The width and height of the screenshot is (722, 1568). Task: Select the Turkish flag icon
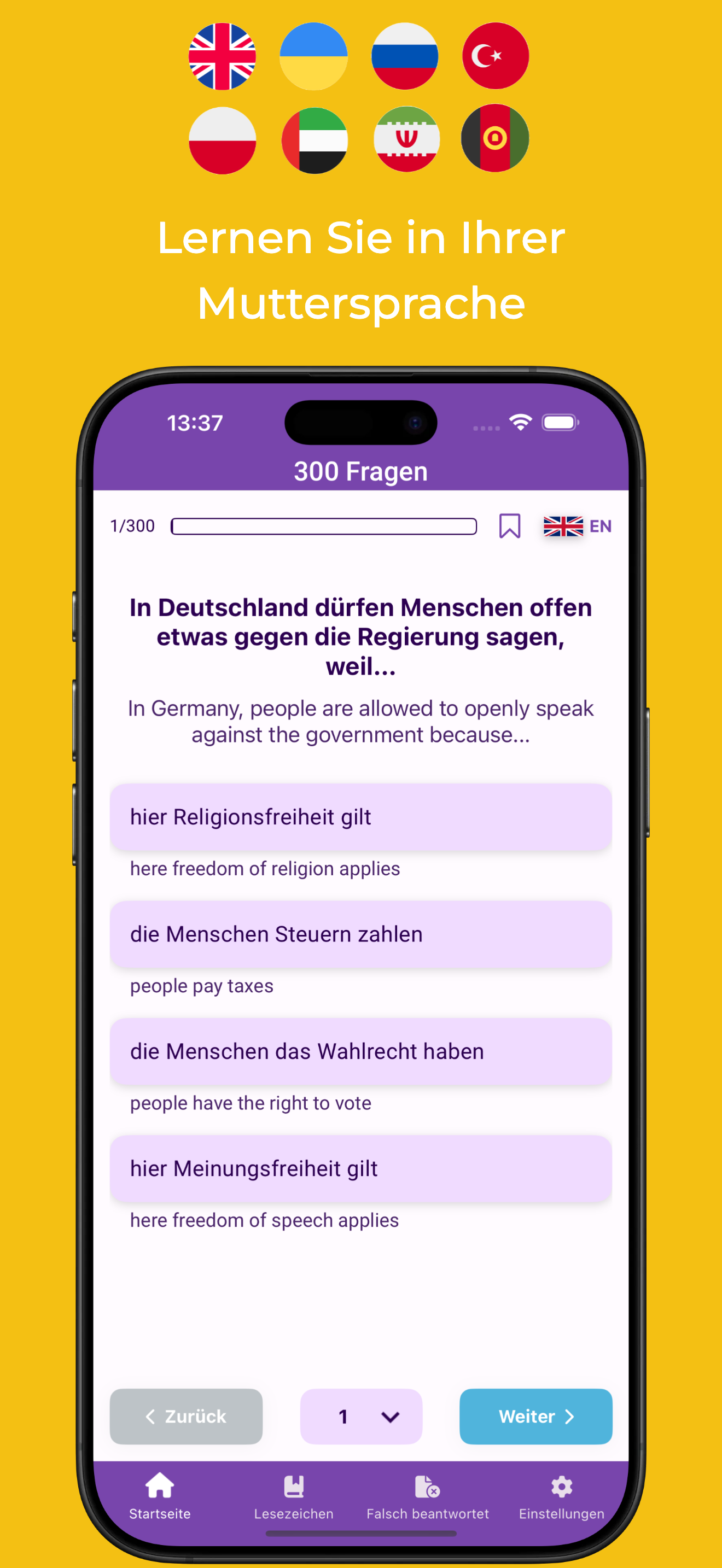[x=496, y=56]
